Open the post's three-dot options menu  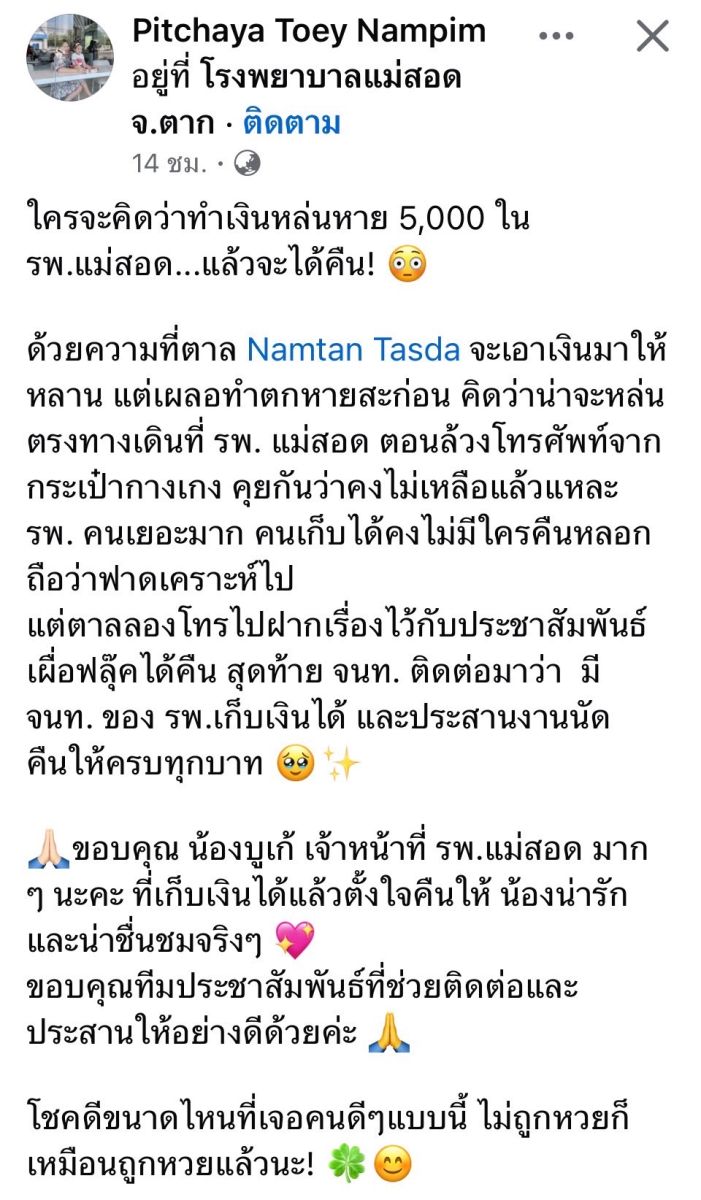pos(556,37)
